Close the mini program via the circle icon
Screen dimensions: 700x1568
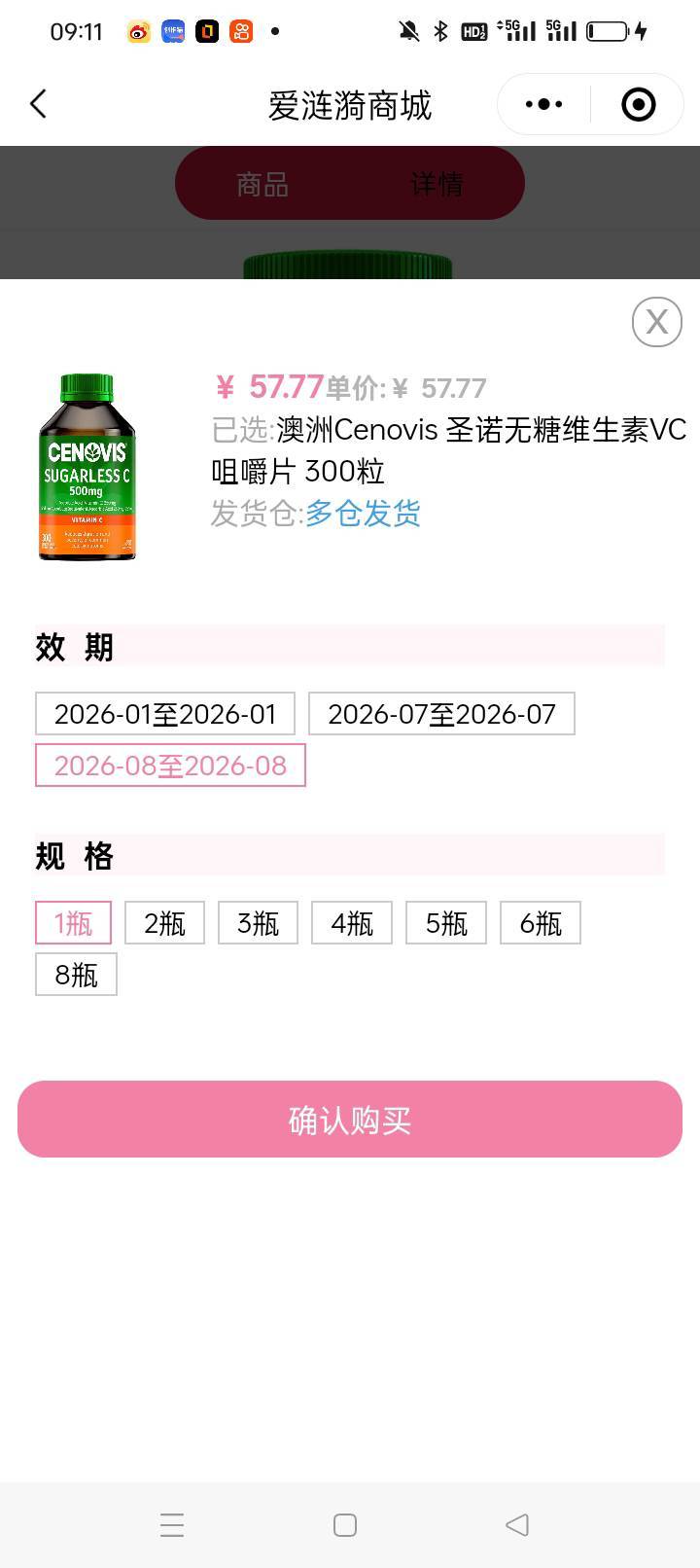point(639,104)
